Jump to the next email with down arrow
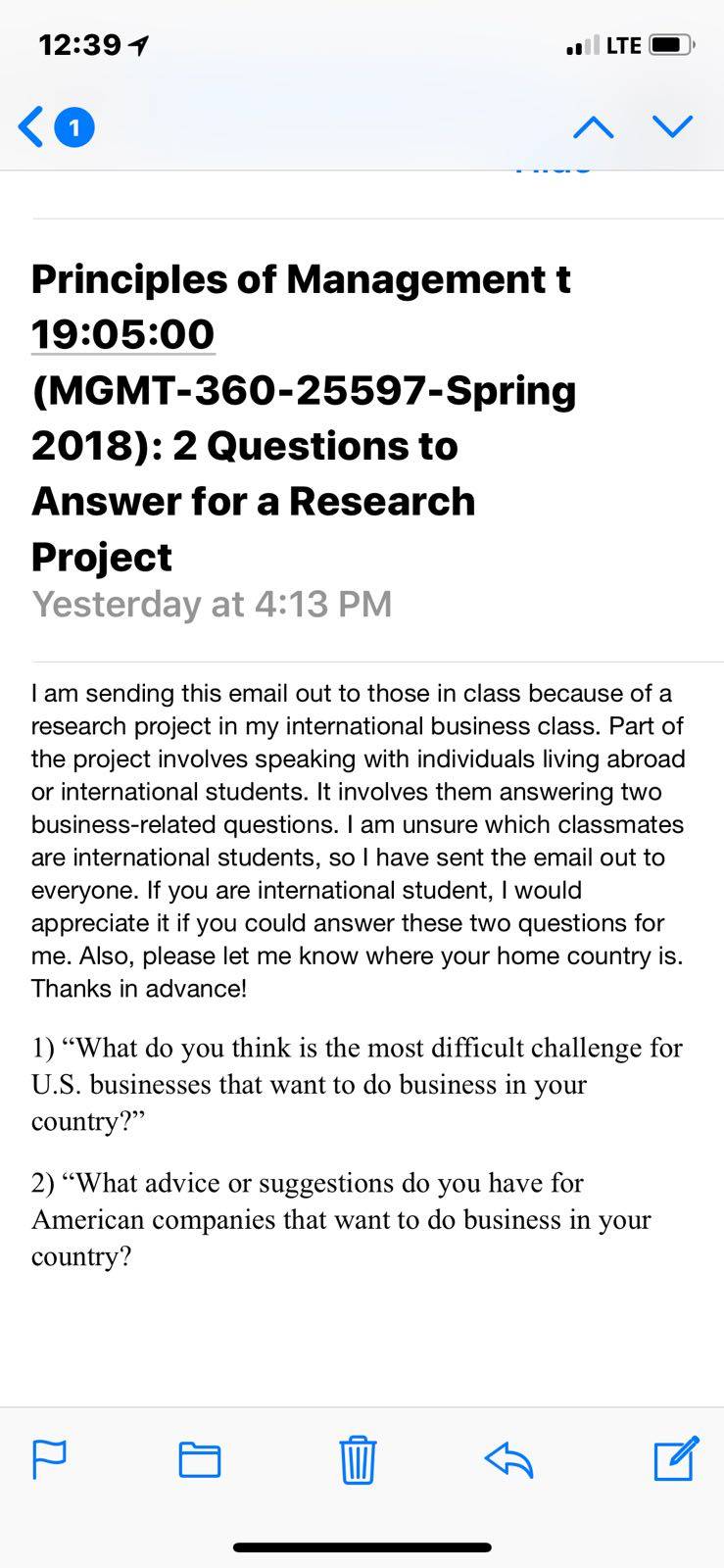 672,127
